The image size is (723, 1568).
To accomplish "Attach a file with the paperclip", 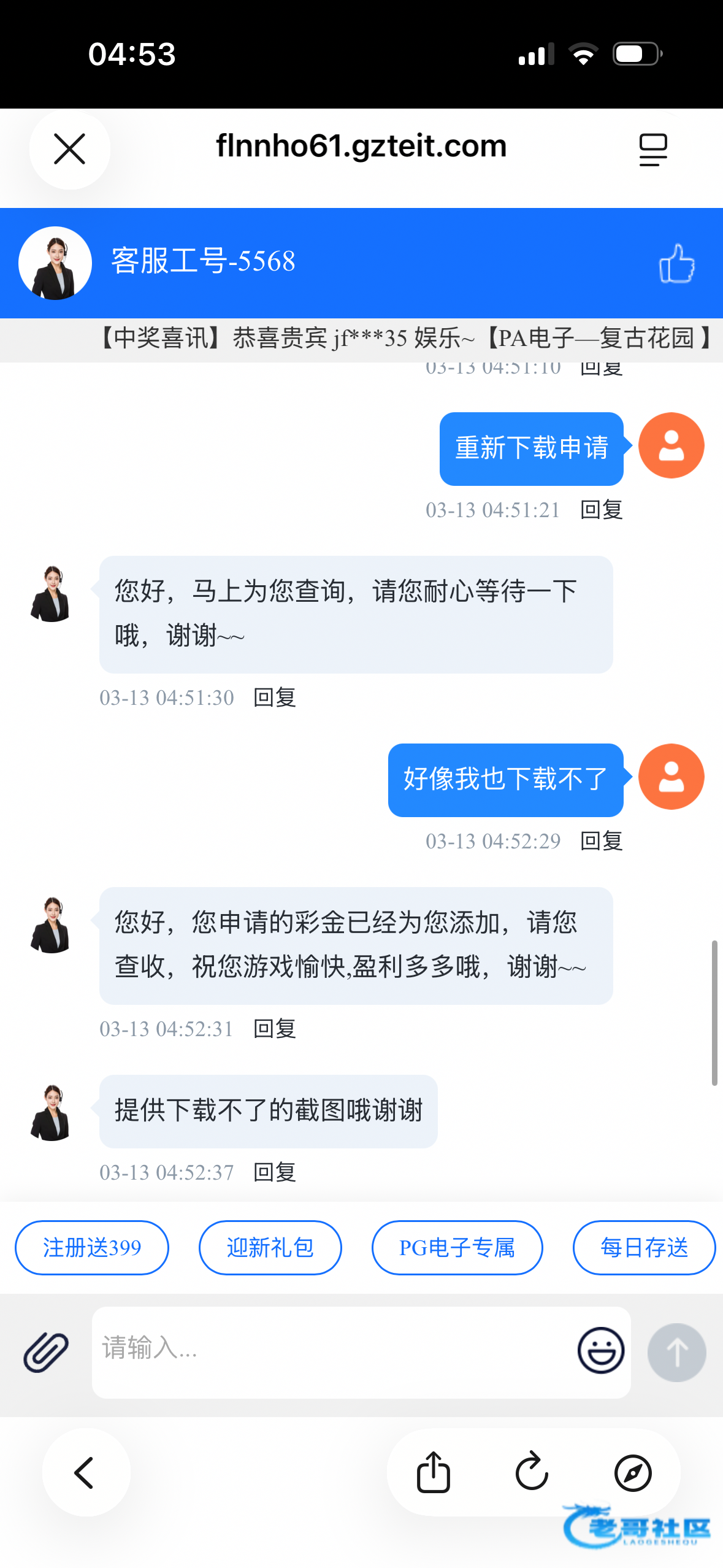I will [x=46, y=1352].
